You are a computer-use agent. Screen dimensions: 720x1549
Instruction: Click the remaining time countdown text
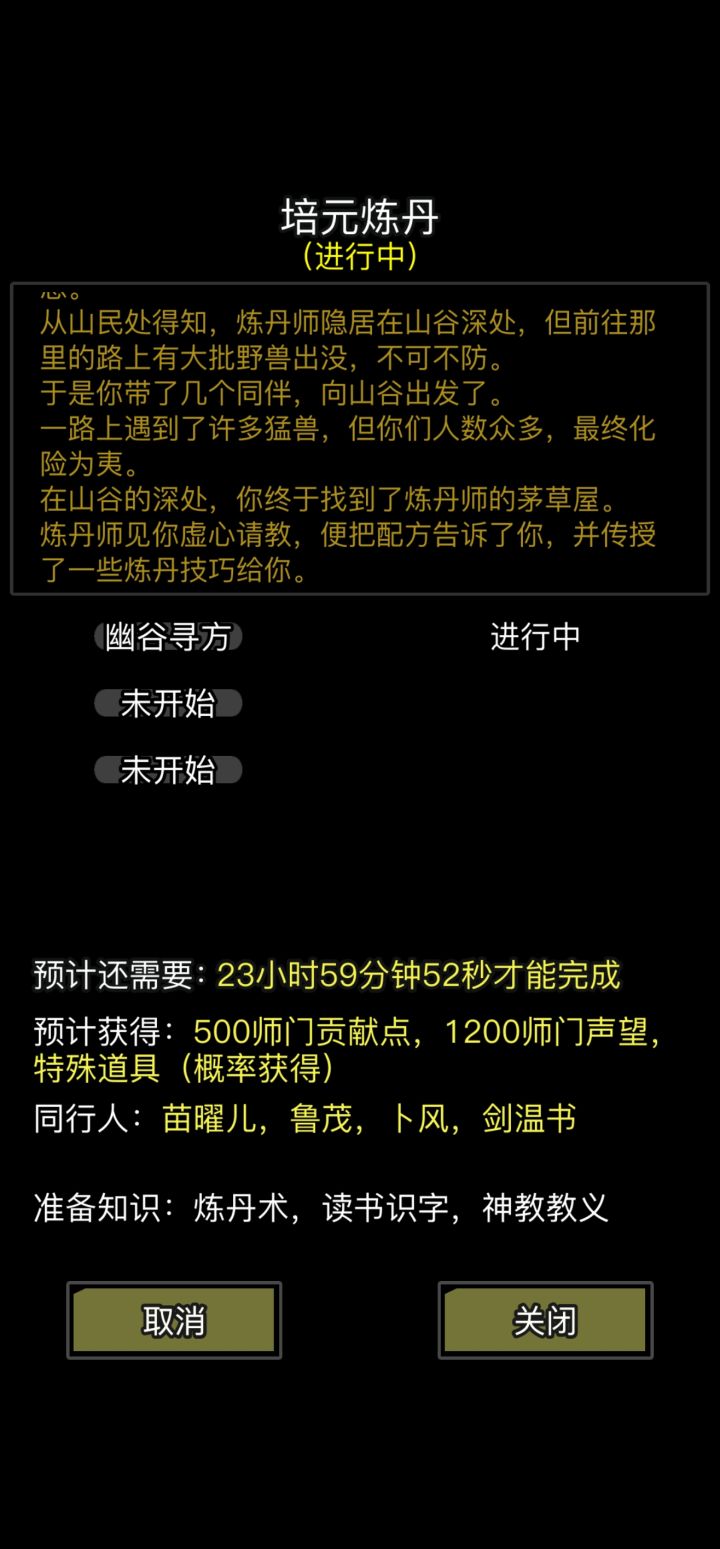tap(419, 974)
